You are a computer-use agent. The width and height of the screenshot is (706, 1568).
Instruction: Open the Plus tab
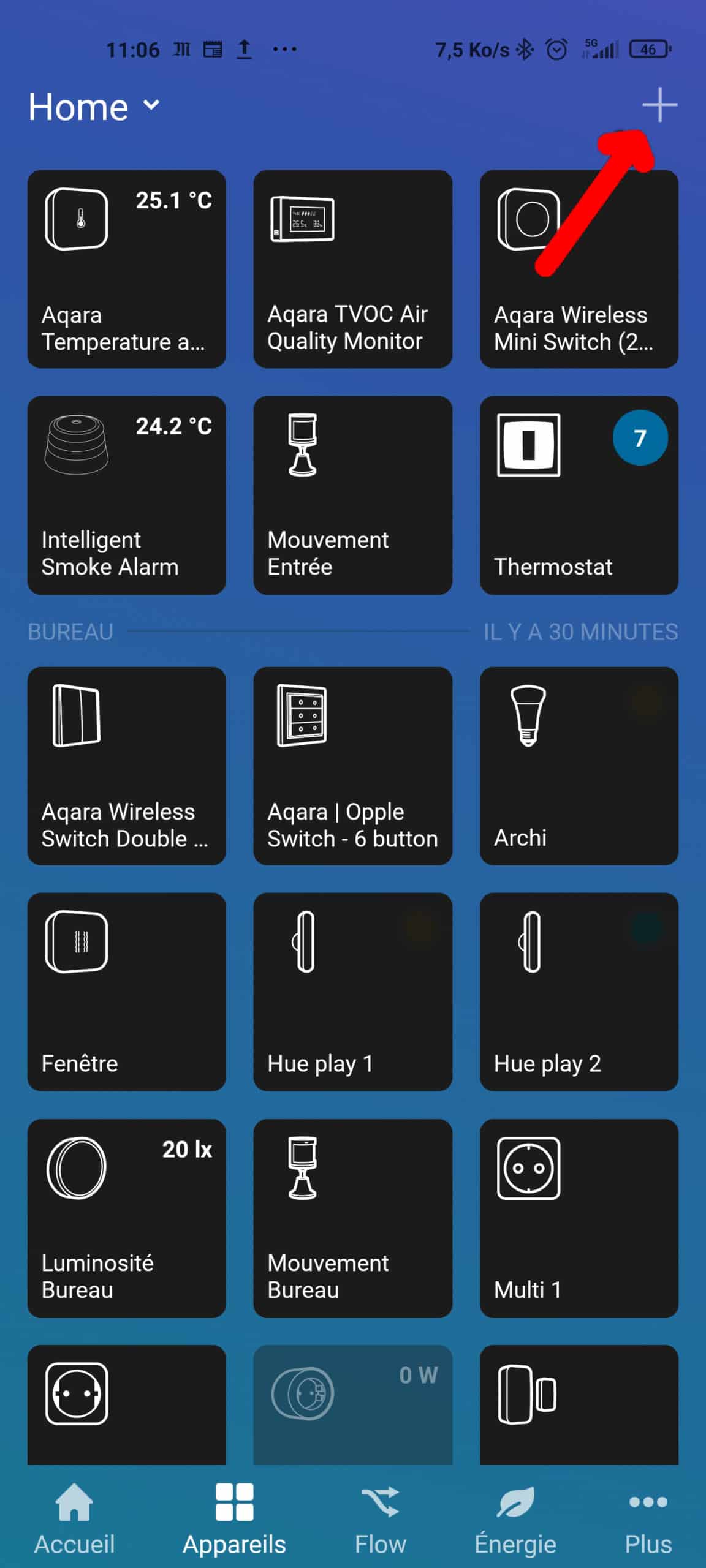click(648, 1518)
